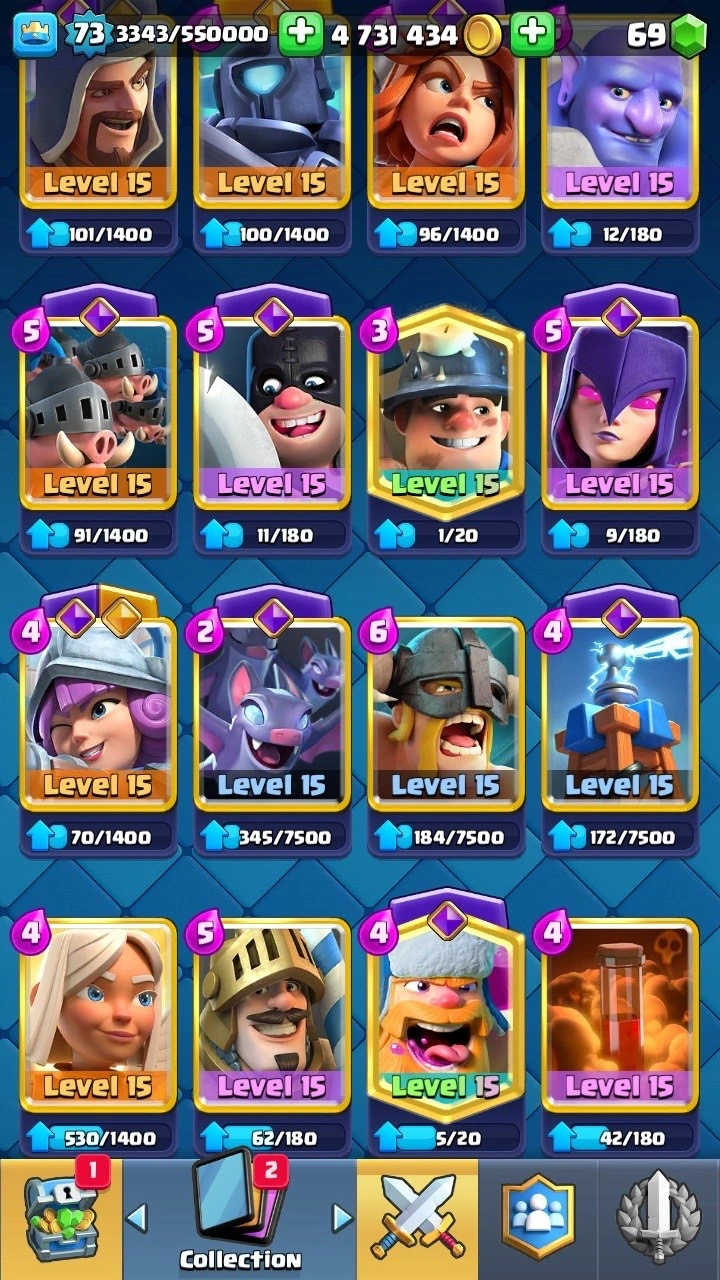Open the Battle crossed swords tab
Screen dimensions: 720x1280
pos(417,1220)
